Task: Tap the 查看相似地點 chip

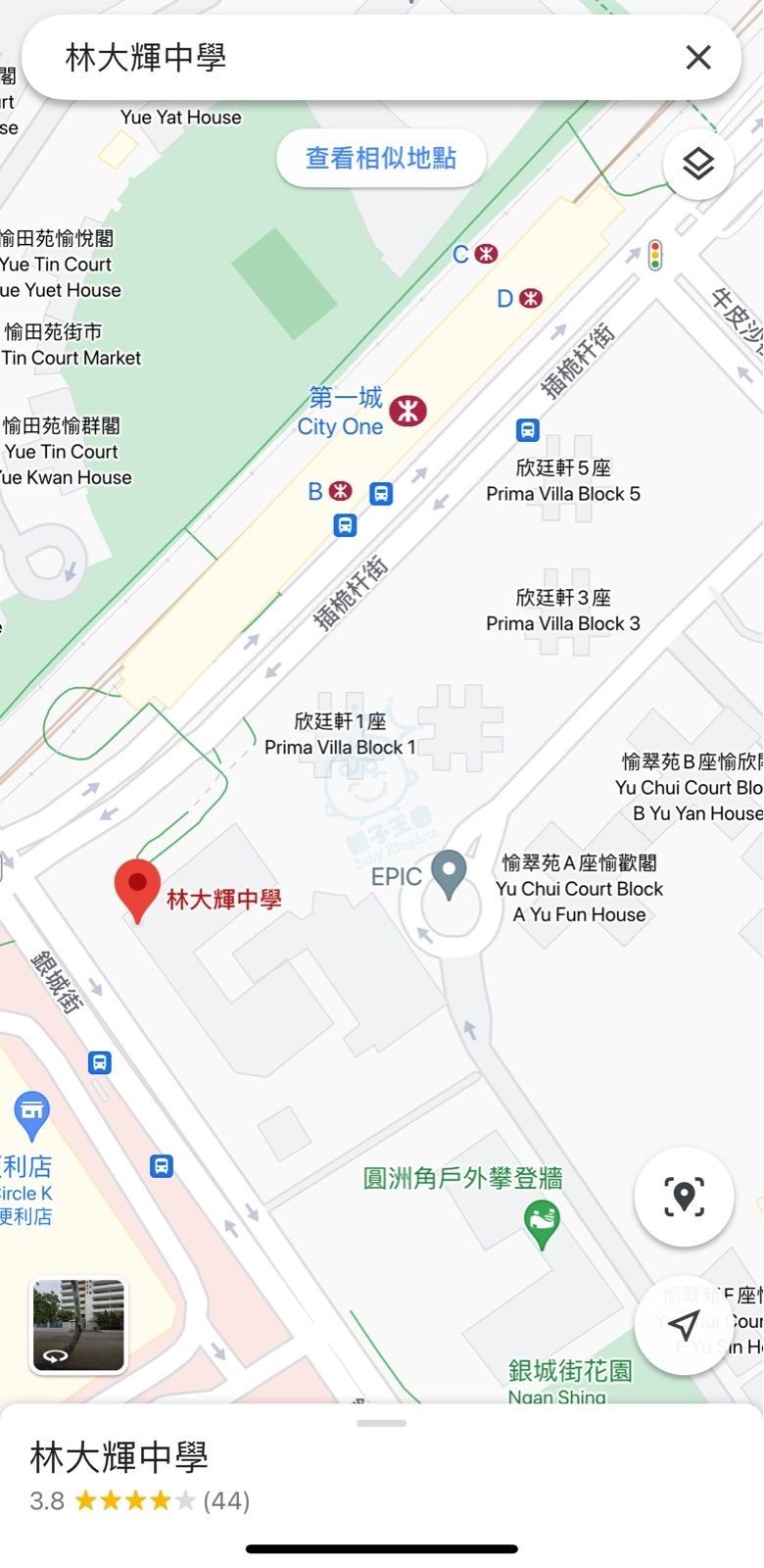Action: coord(381,158)
